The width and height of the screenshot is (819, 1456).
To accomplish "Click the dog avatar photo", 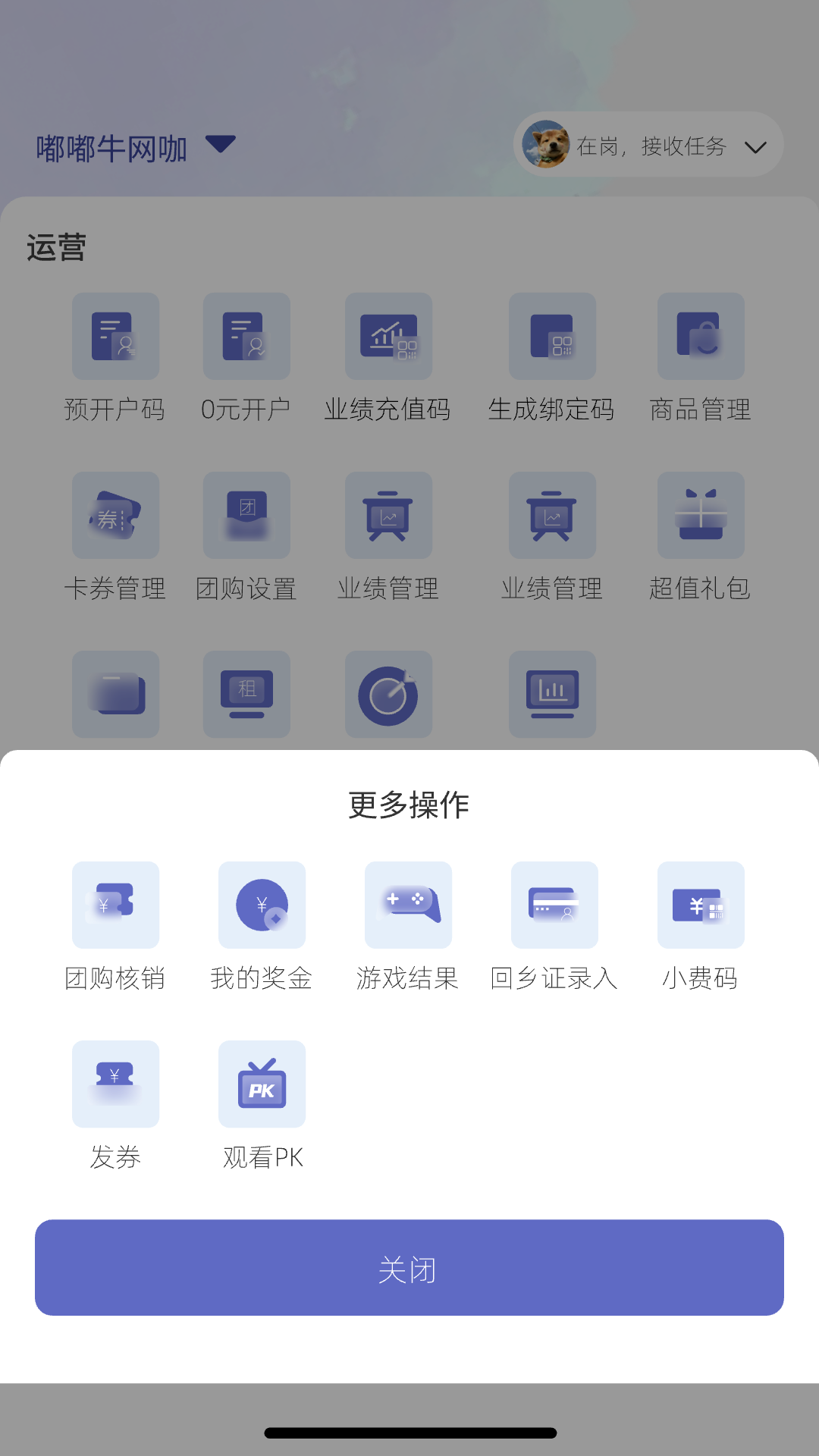I will [548, 145].
